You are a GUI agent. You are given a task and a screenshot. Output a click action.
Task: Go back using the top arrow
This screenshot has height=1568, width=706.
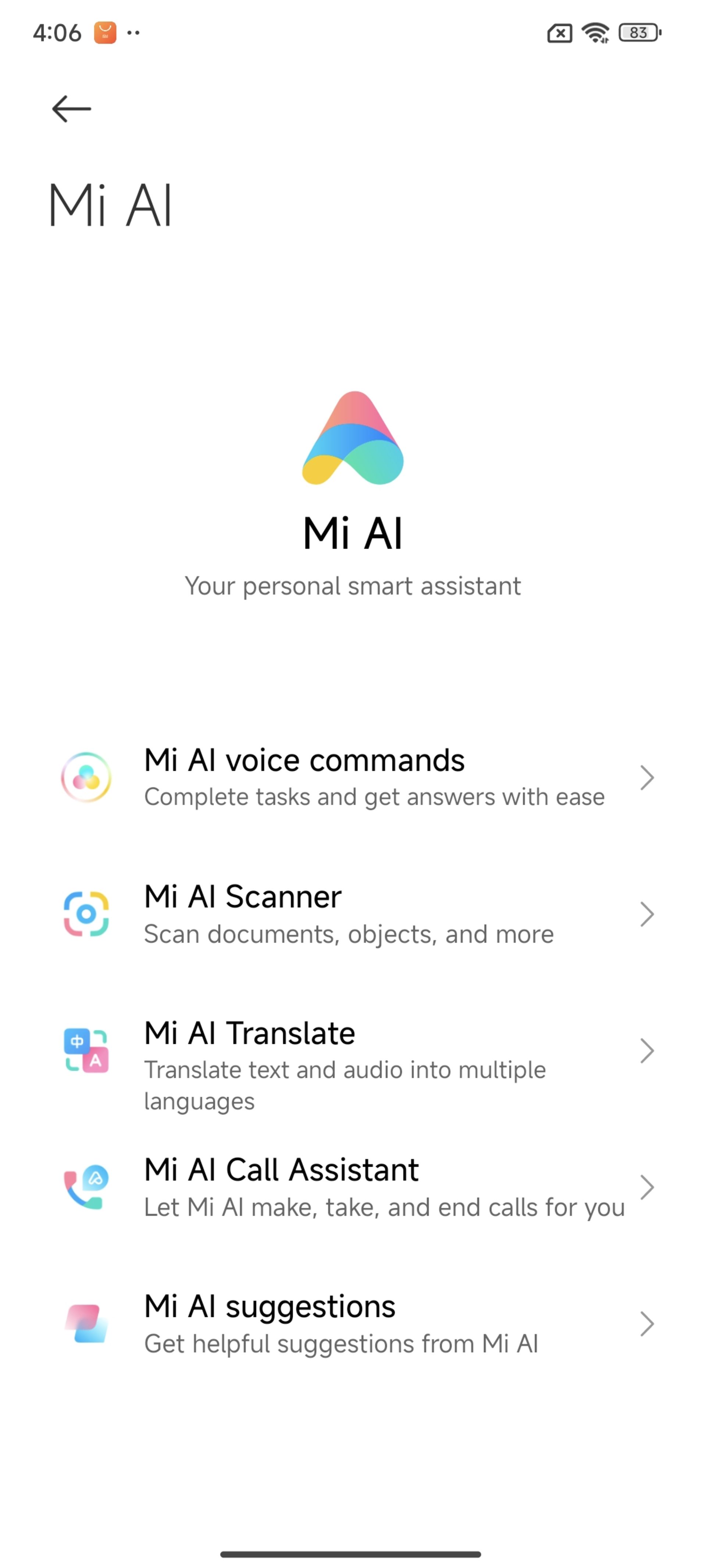click(x=71, y=109)
